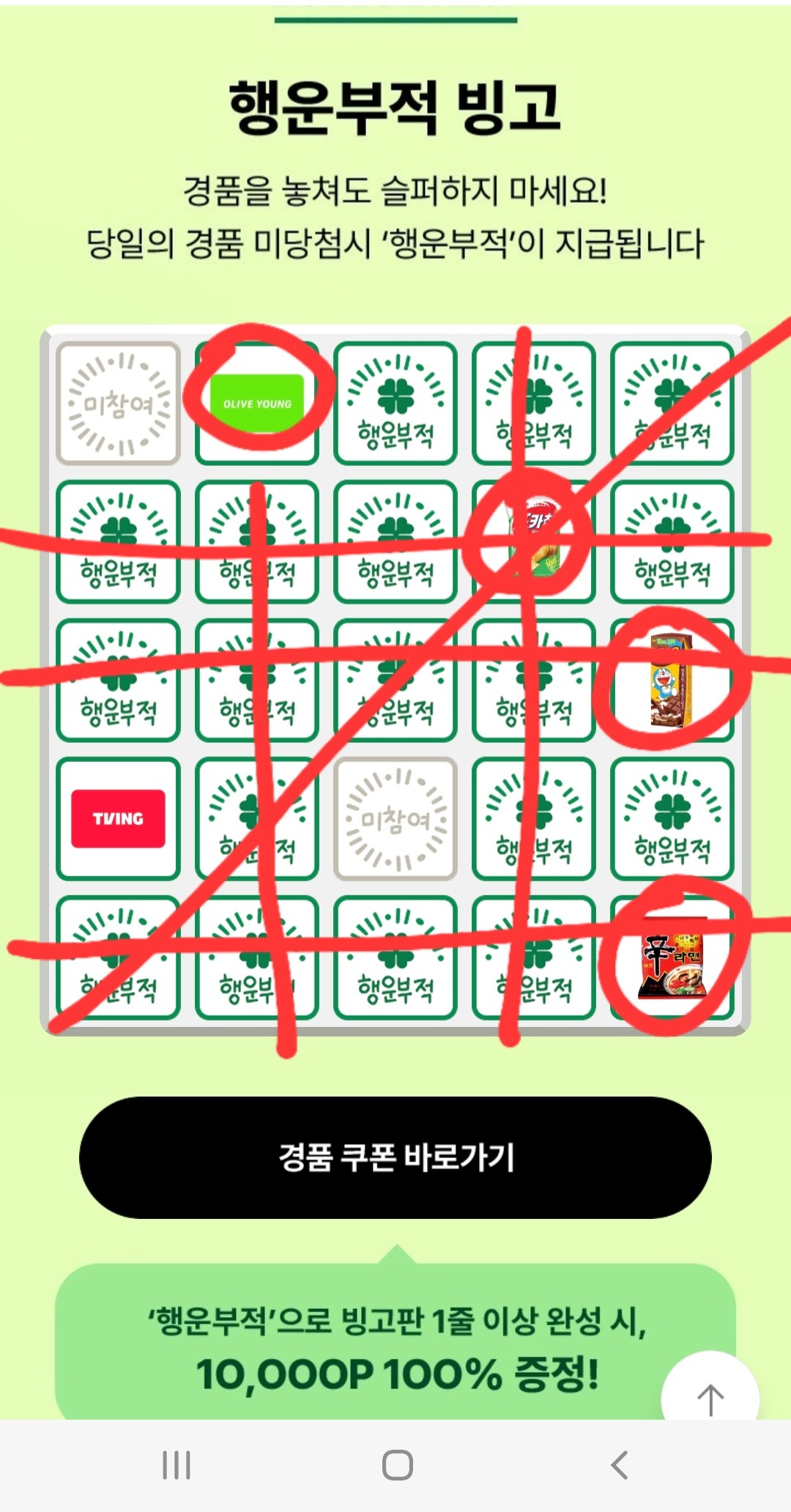The width and height of the screenshot is (791, 1512).
Task: Select the Doraemon chocolate snack tile
Action: tap(672, 678)
